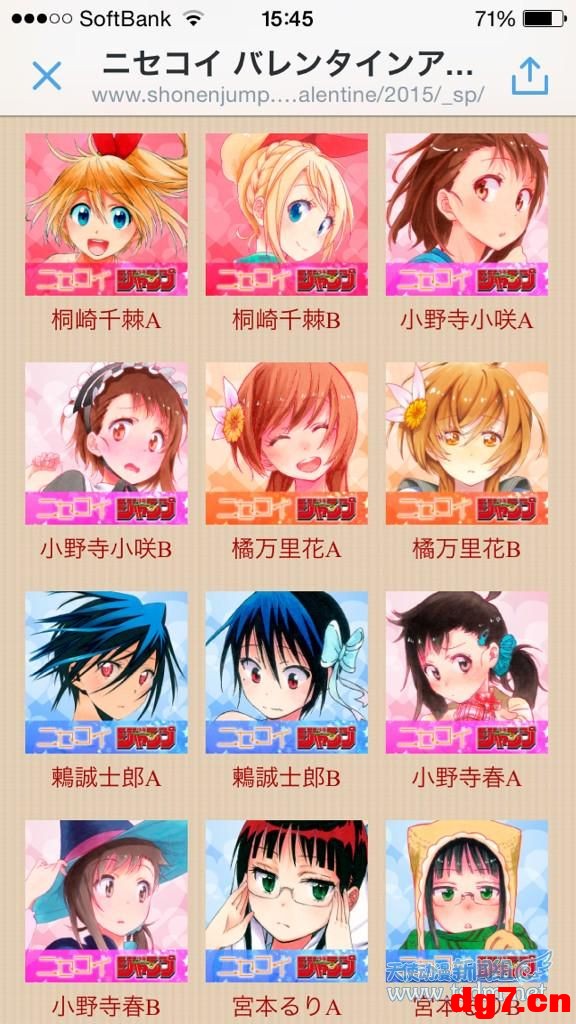Tap the 橘万里花A icon
The image size is (576, 1024).
click(x=287, y=443)
